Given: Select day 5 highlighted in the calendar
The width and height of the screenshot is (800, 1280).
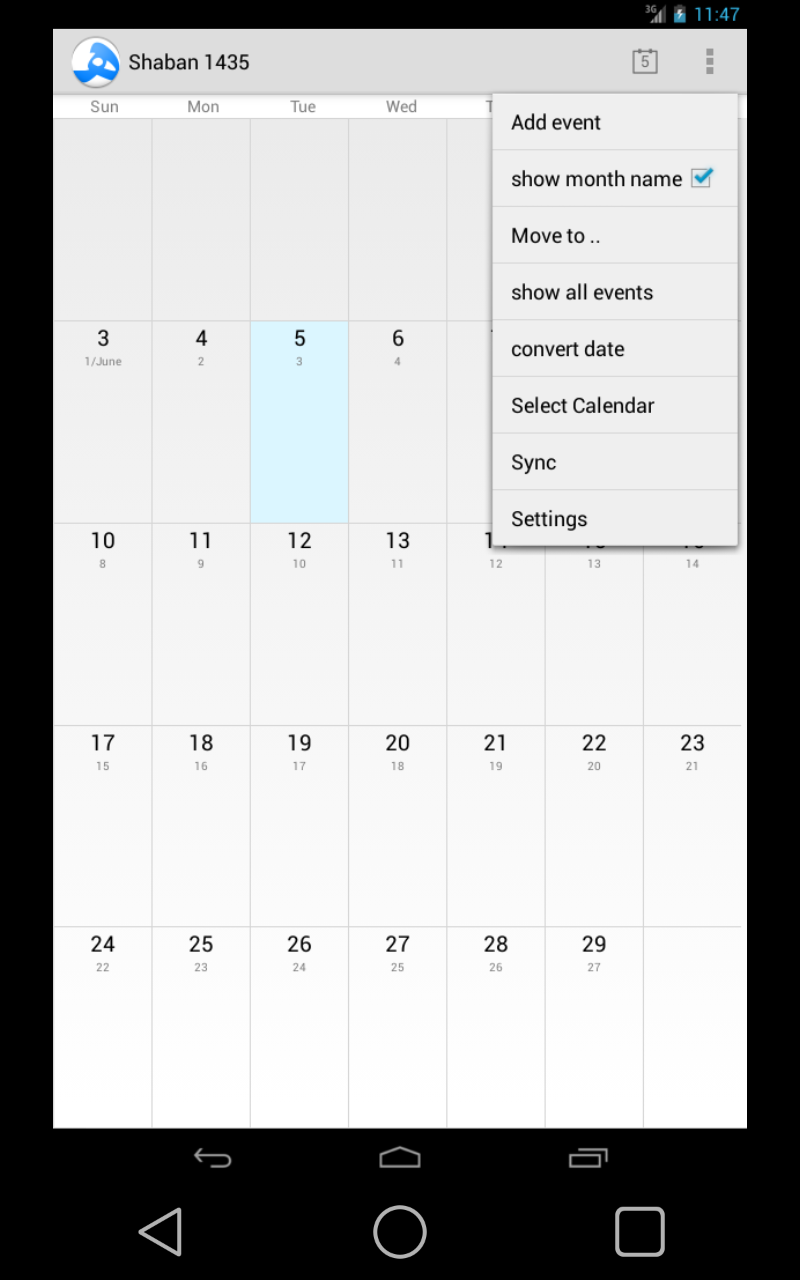Looking at the screenshot, I should tap(299, 421).
